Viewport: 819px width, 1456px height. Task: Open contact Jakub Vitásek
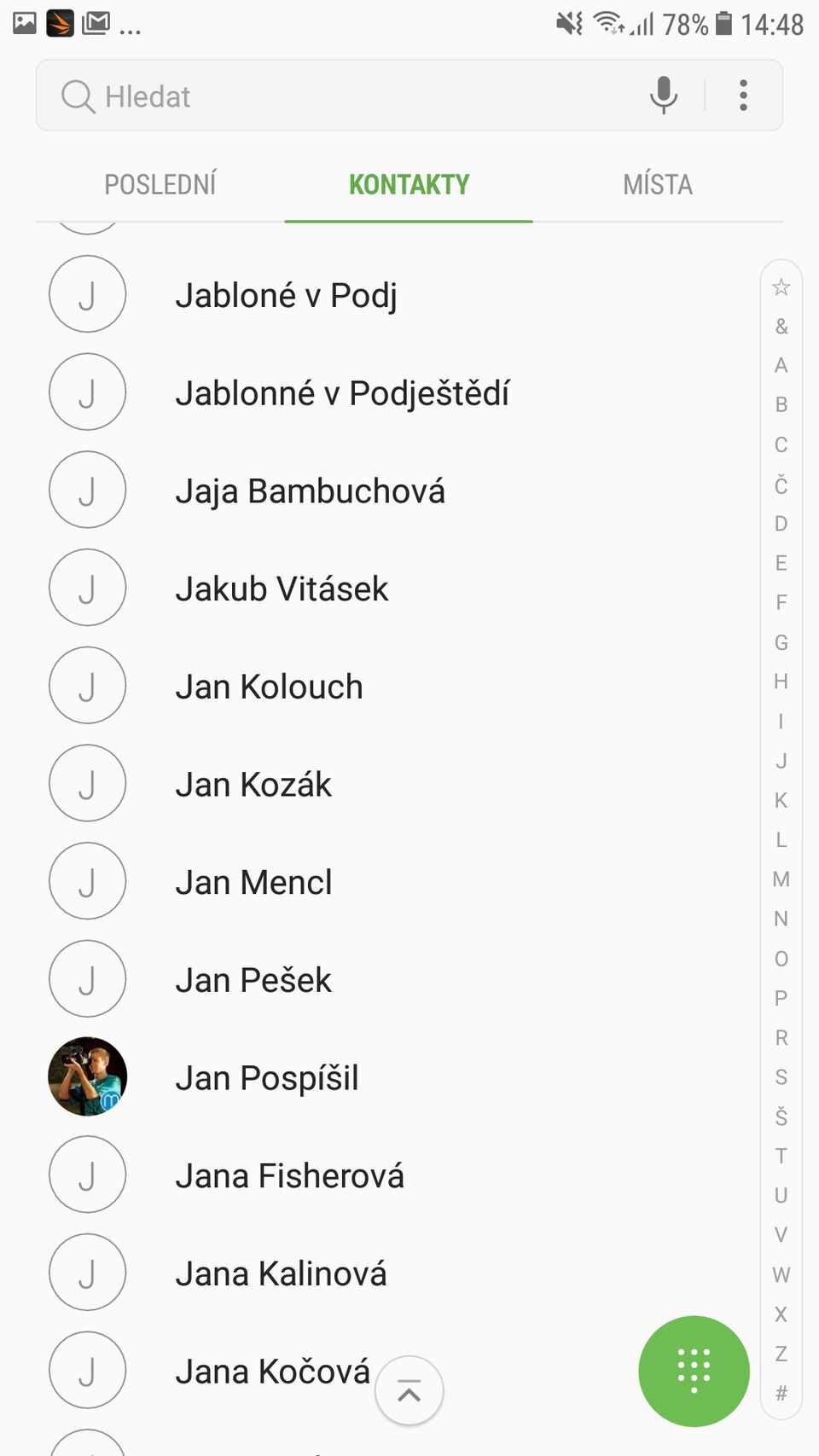(x=282, y=589)
